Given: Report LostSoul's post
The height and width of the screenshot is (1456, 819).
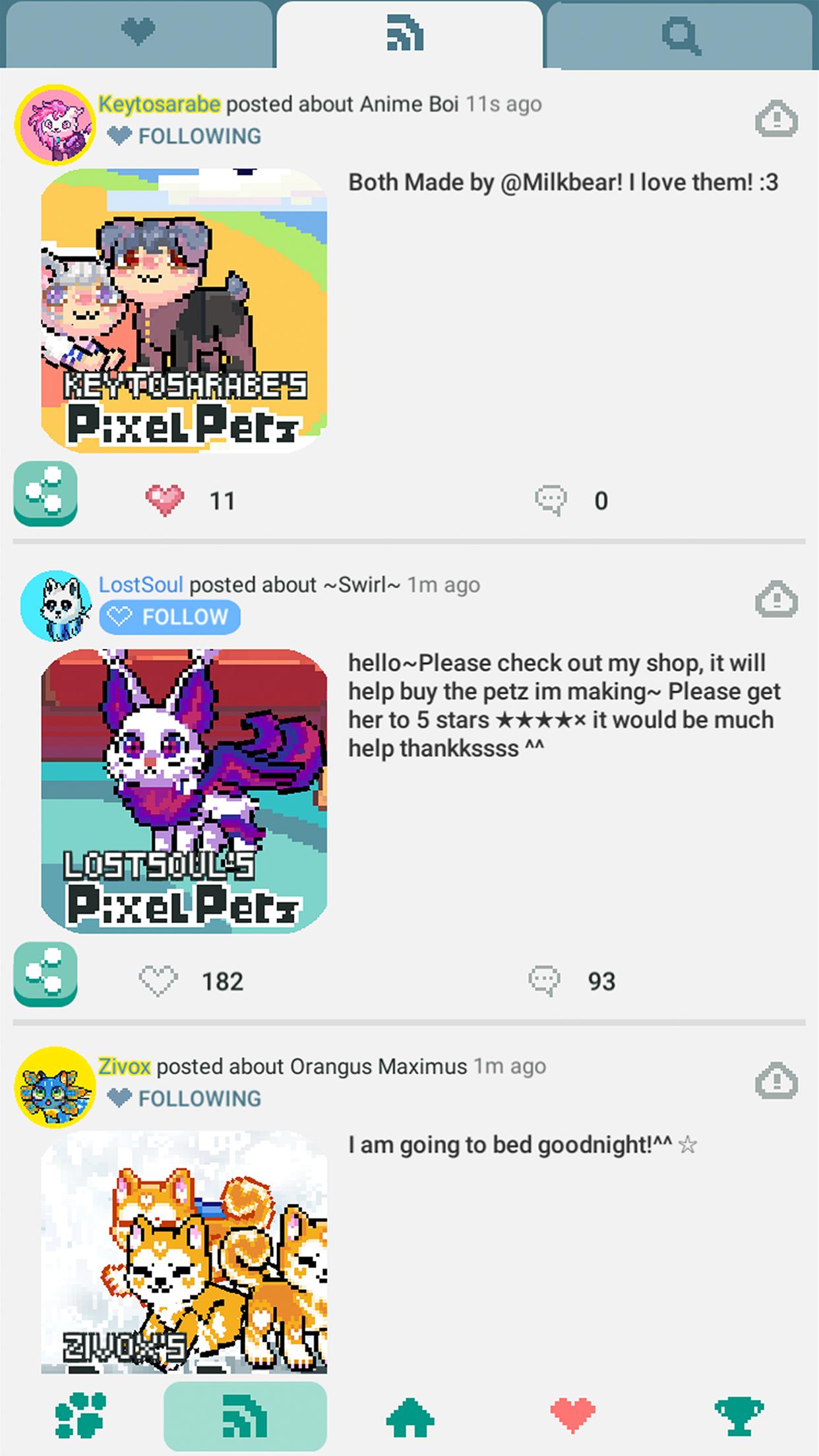Looking at the screenshot, I should (776, 599).
